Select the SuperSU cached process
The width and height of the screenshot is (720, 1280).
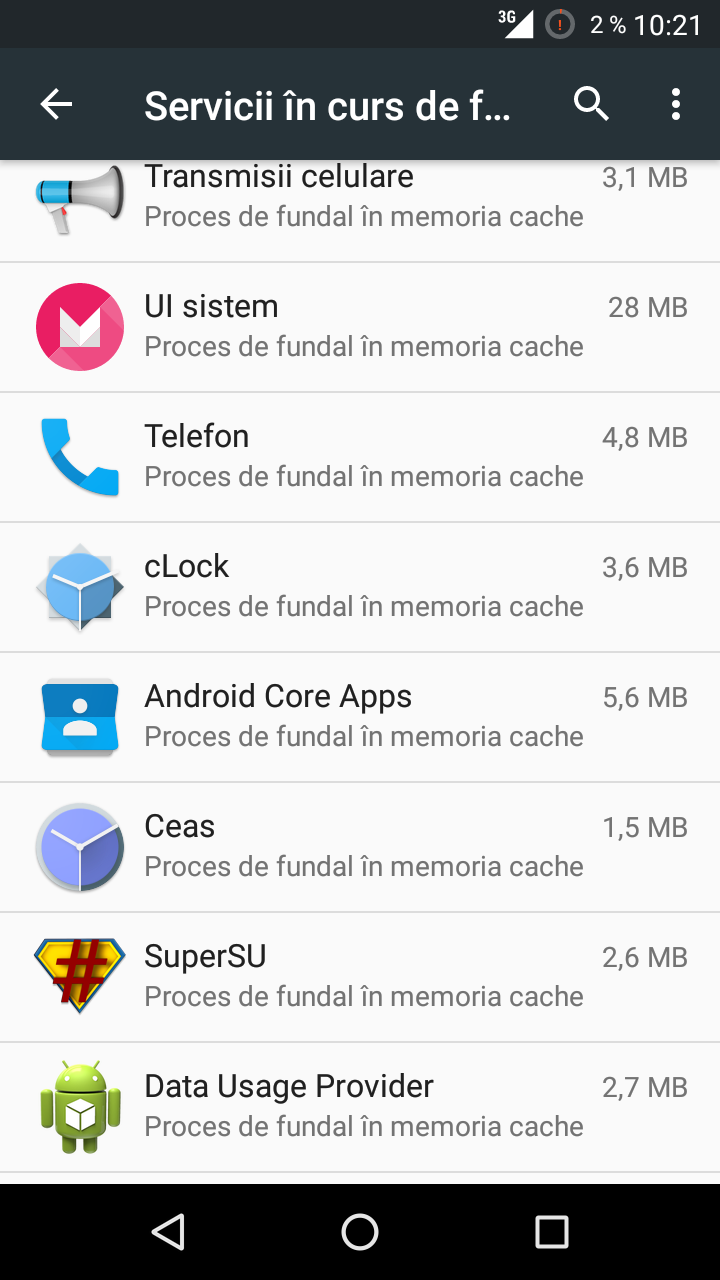point(360,977)
